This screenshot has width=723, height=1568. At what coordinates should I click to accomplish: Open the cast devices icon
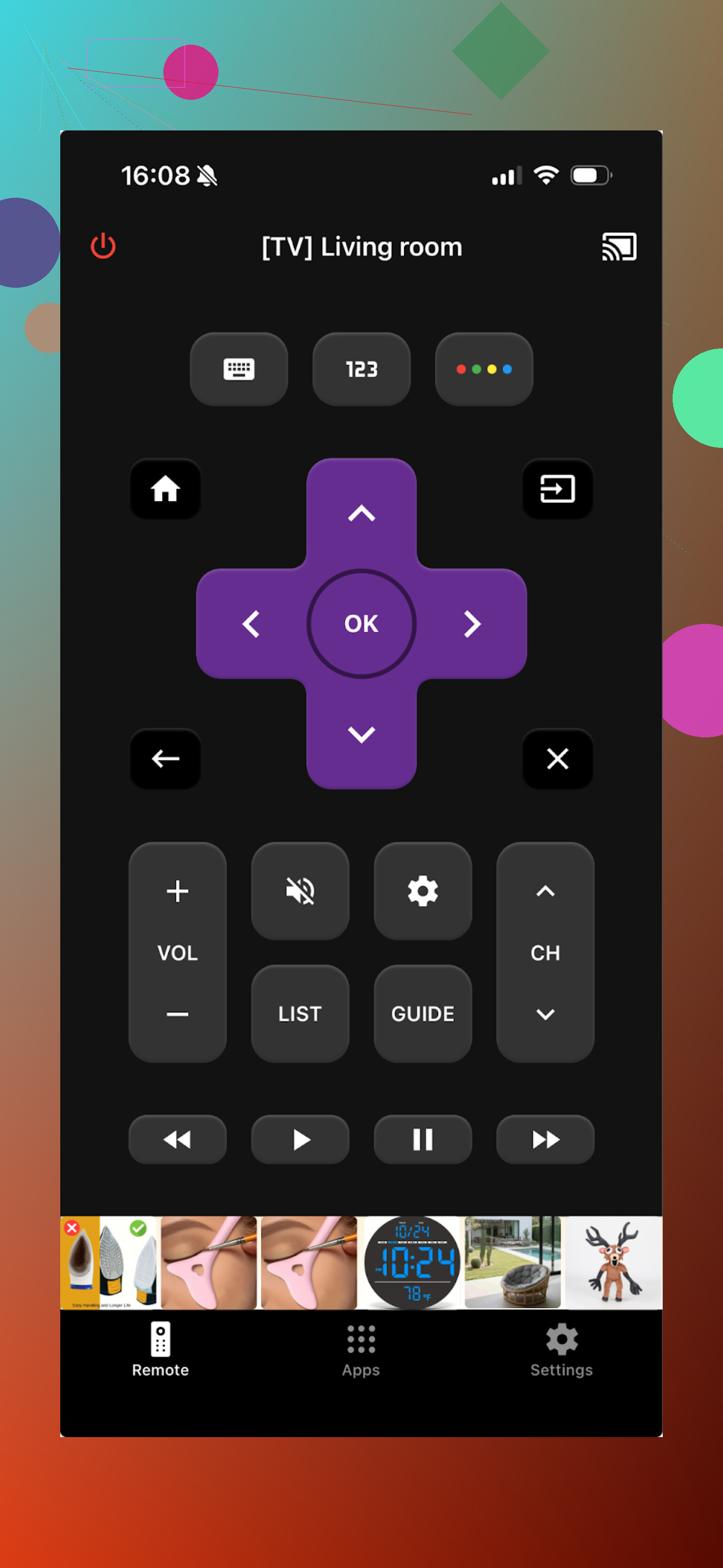[x=619, y=247]
